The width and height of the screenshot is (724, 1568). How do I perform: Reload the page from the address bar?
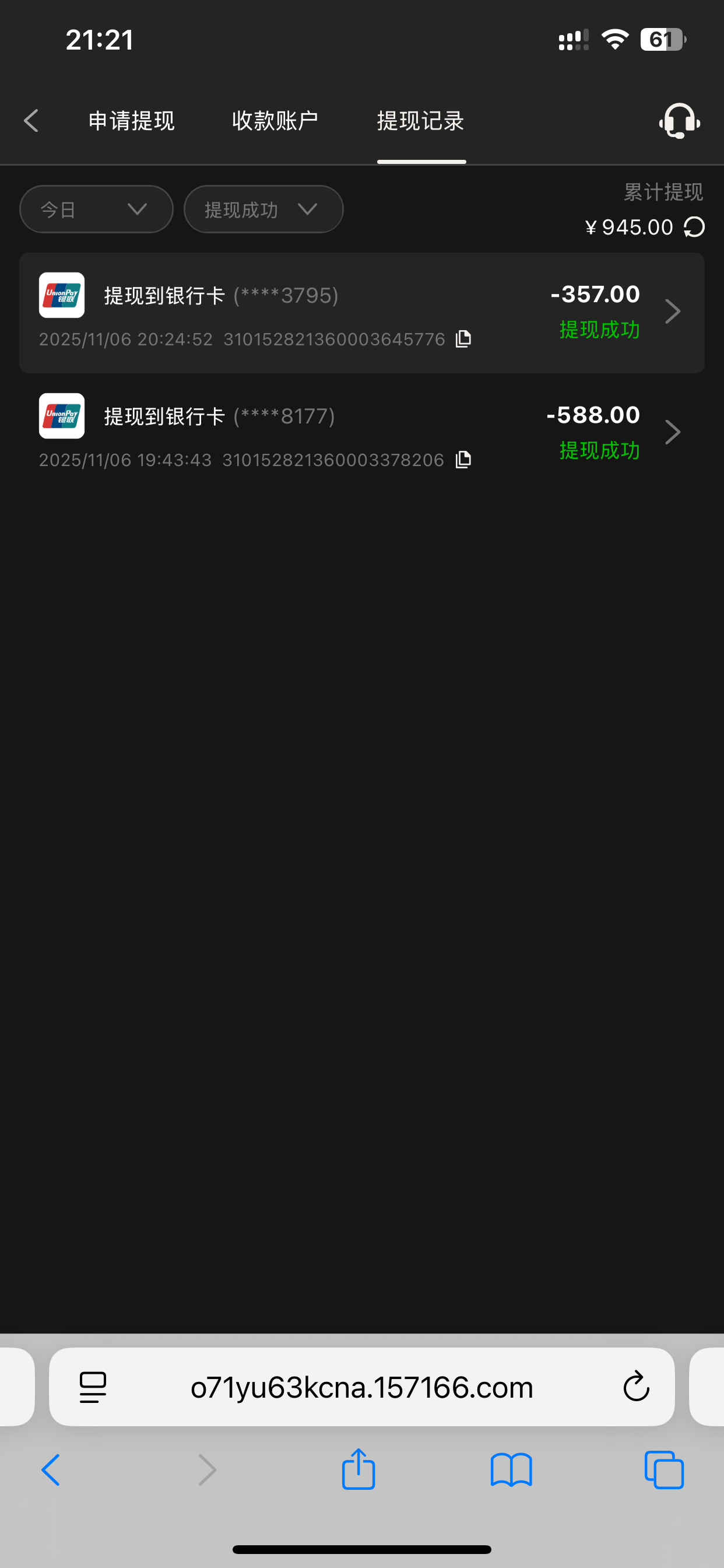pyautogui.click(x=636, y=1387)
